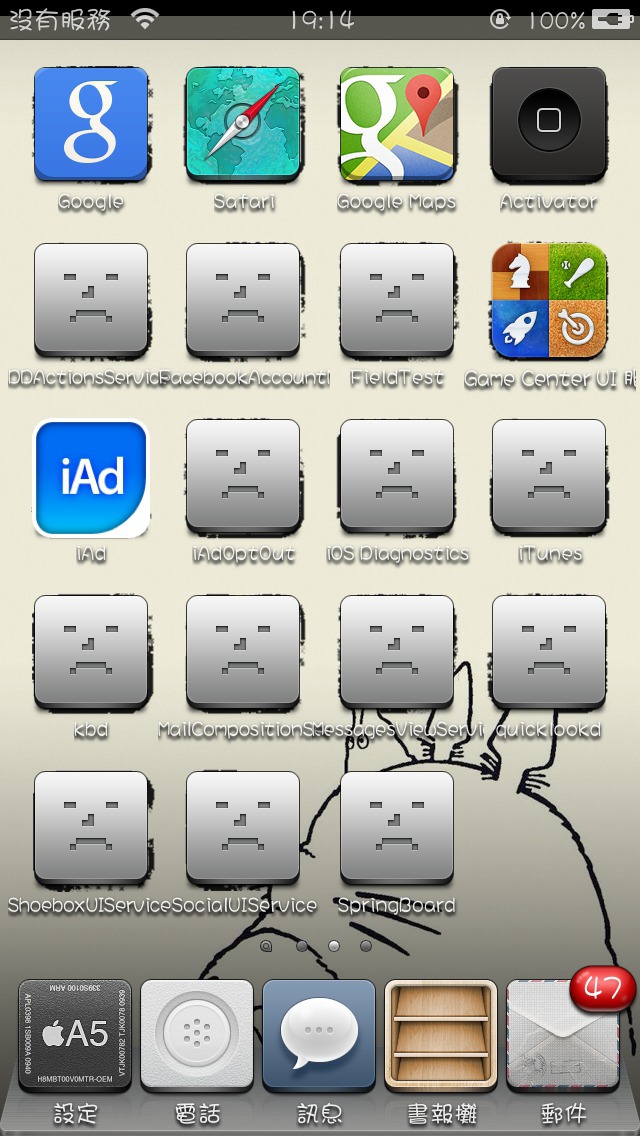Open the Google app
This screenshot has height=1136, width=640.
pos(91,124)
